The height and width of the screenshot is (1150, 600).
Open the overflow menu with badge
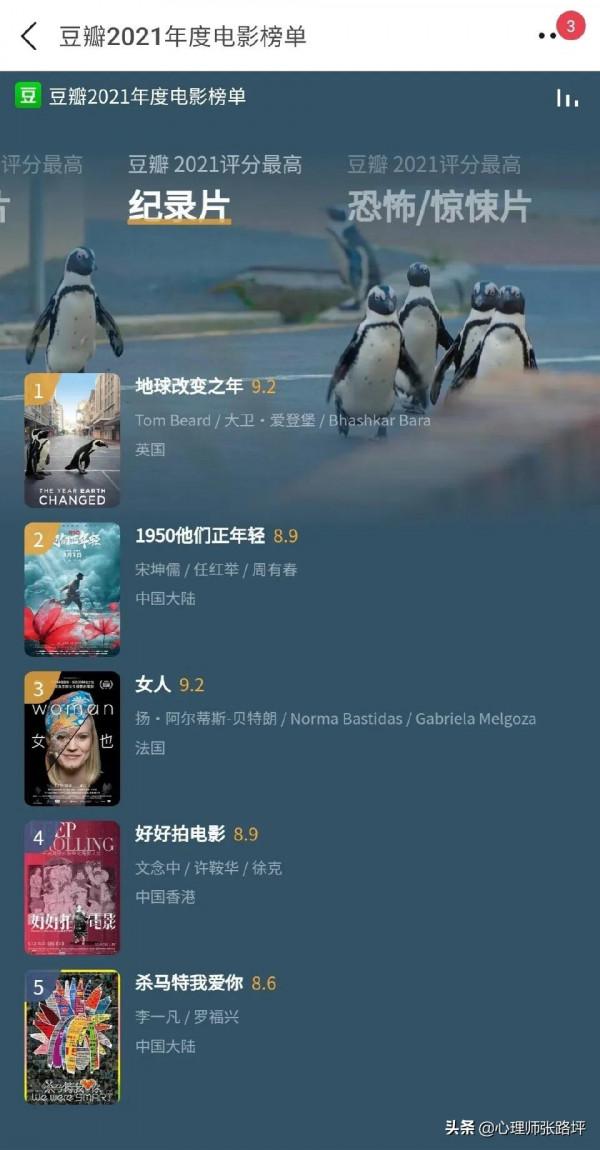548,36
